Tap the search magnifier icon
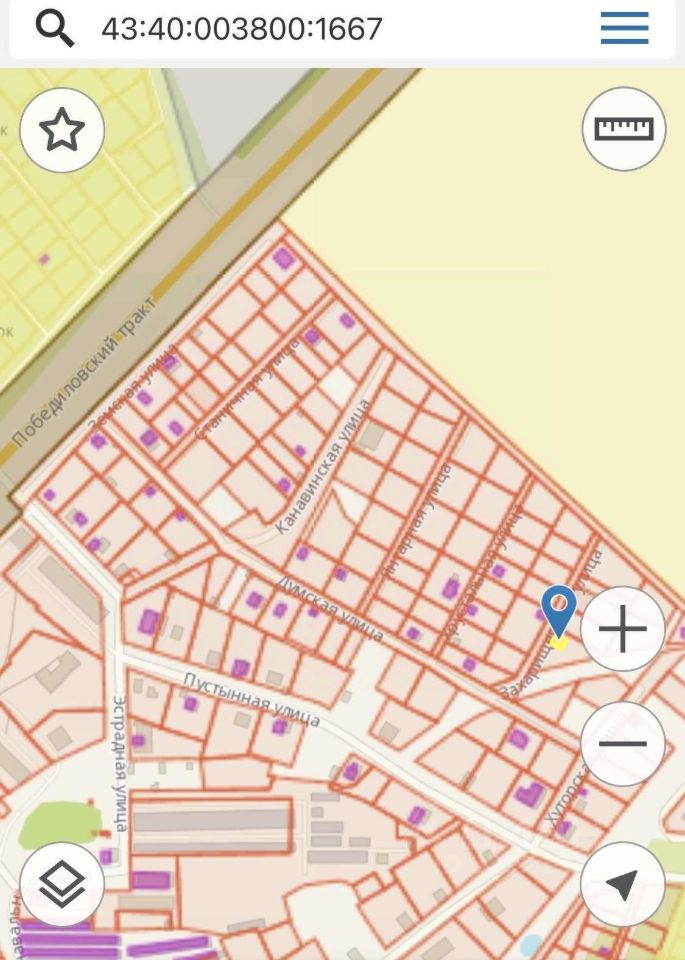This screenshot has height=960, width=685. (x=55, y=29)
